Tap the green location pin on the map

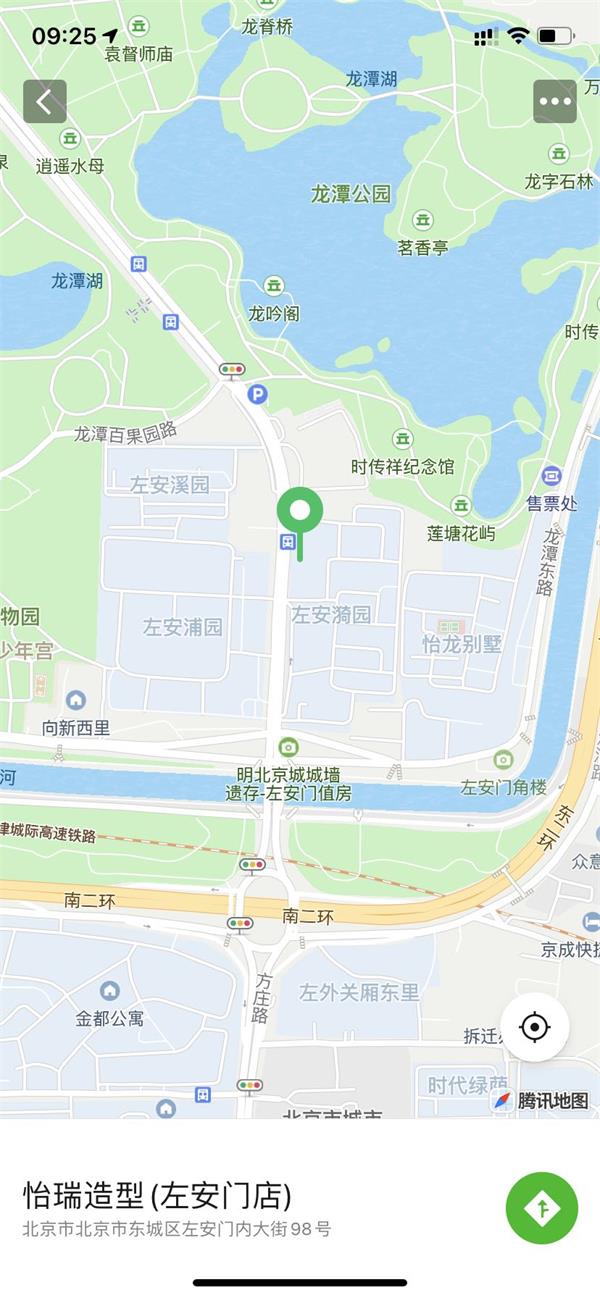pos(300,512)
